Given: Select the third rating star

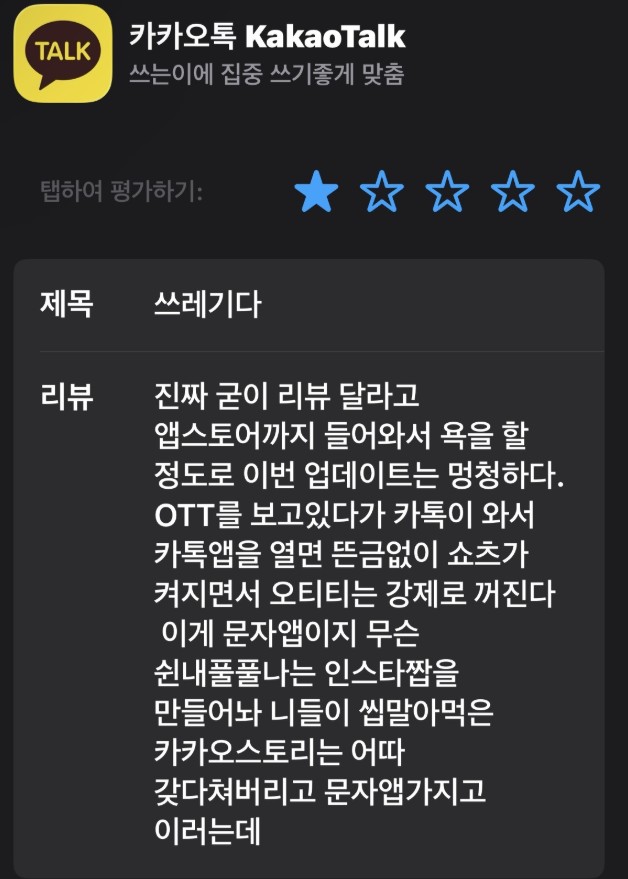Looking at the screenshot, I should 447,191.
